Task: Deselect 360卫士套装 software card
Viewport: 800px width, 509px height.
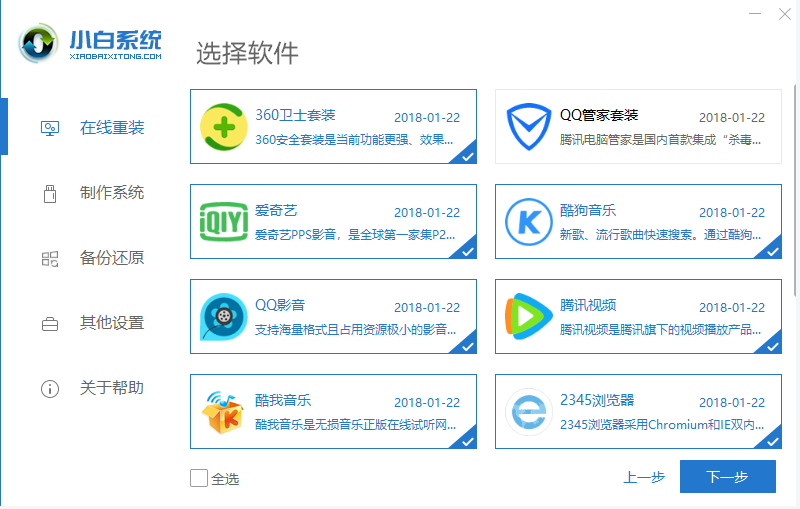Action: coord(333,126)
